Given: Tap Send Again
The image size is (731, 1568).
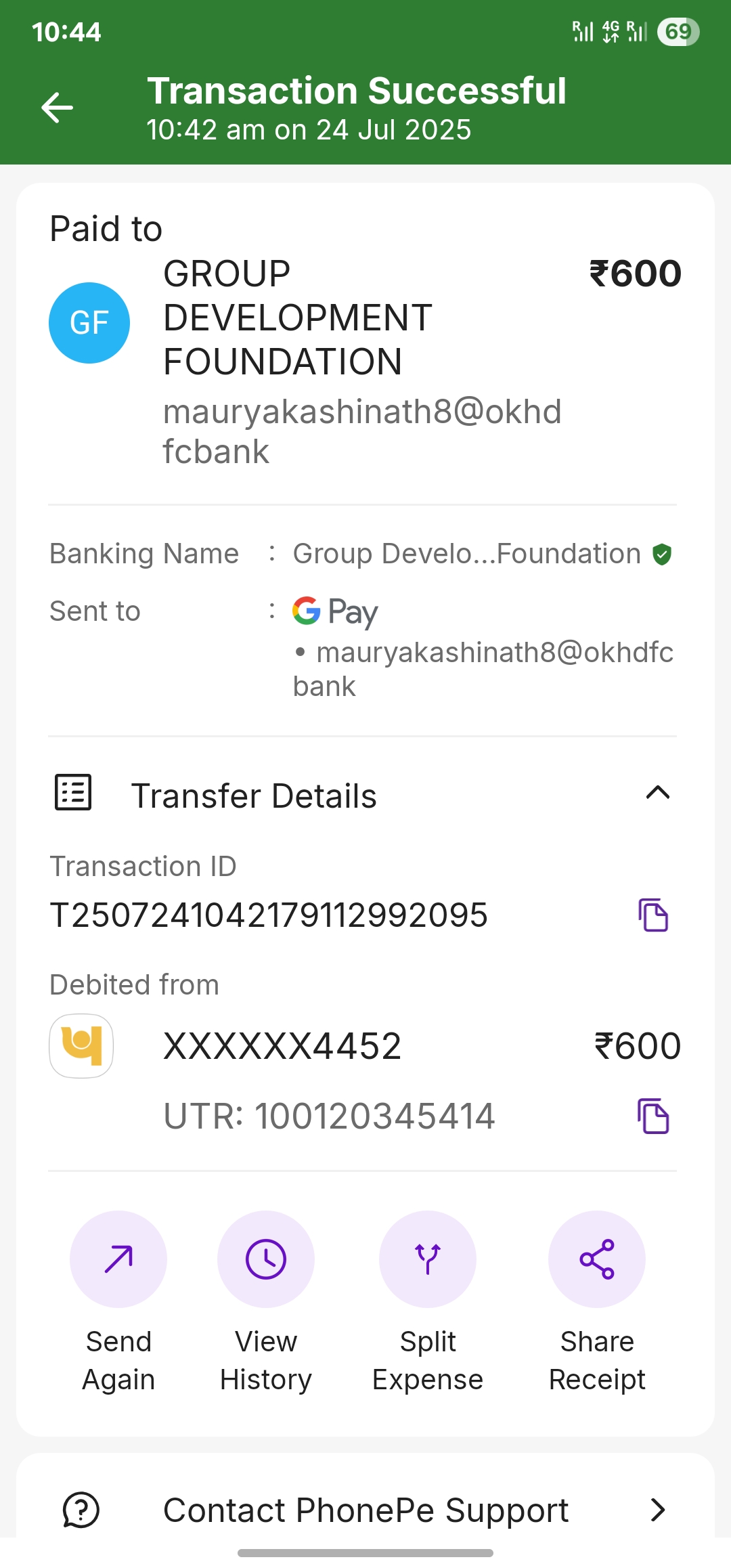Looking at the screenshot, I should pos(118,1259).
